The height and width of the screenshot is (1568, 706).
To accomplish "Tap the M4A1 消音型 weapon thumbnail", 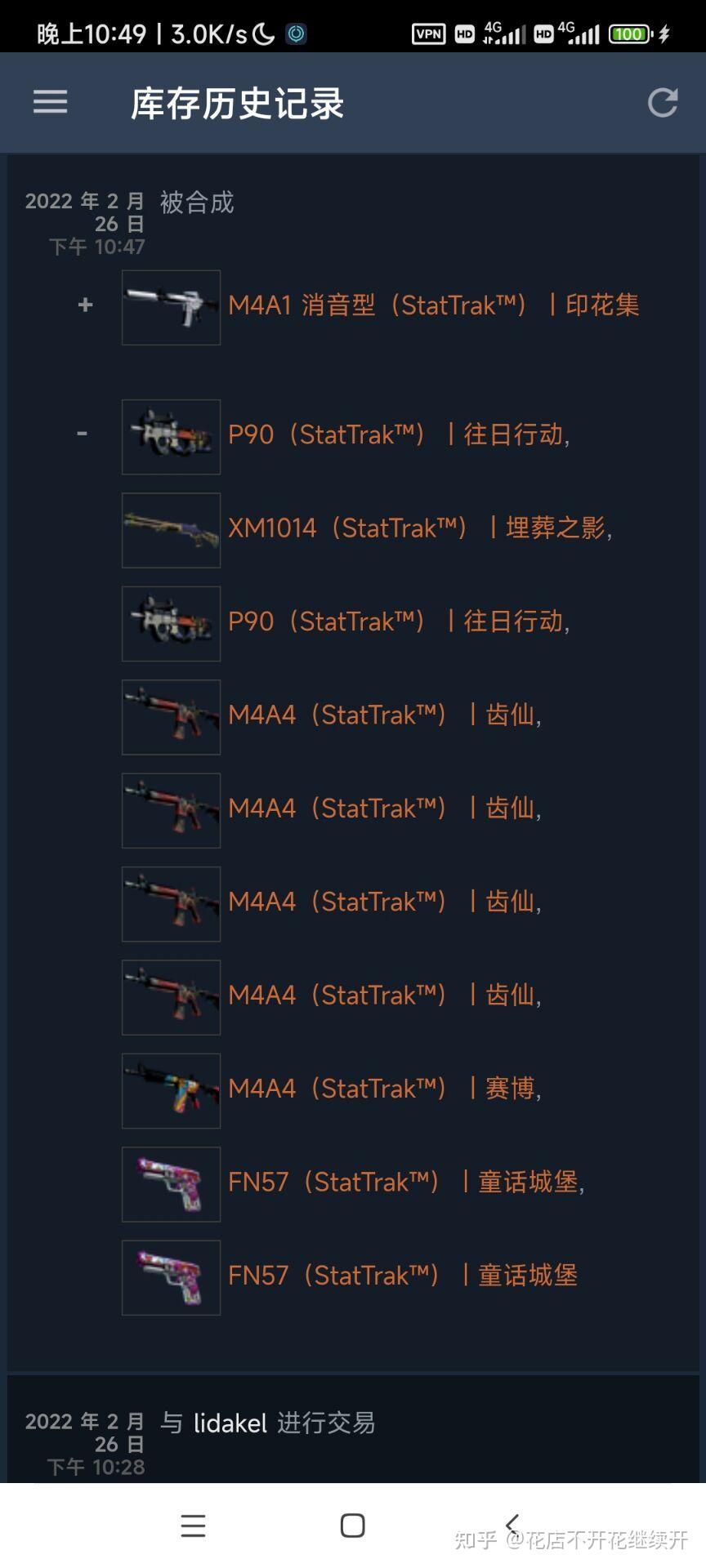I will point(171,307).
